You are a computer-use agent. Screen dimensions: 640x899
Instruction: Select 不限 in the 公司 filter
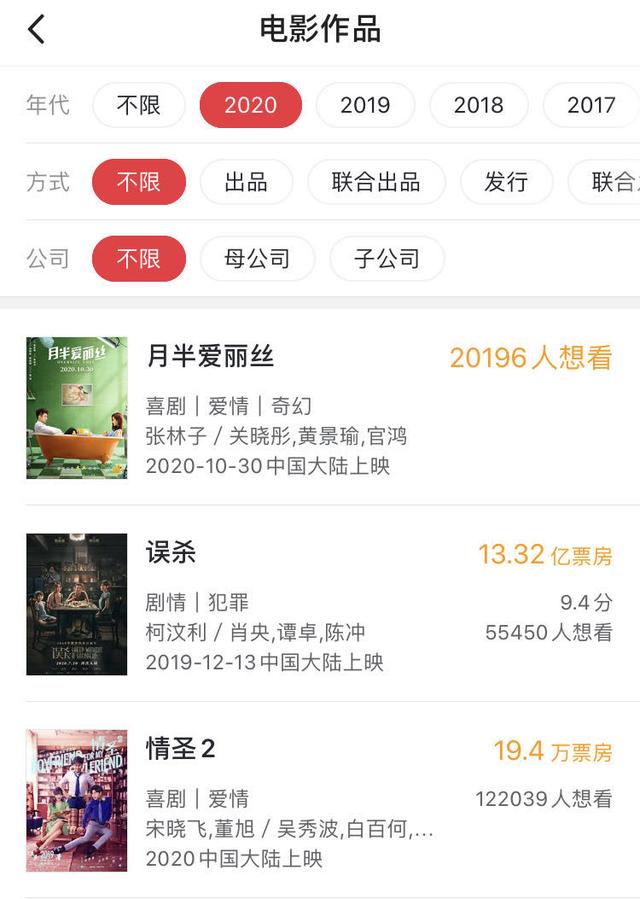pyautogui.click(x=139, y=259)
